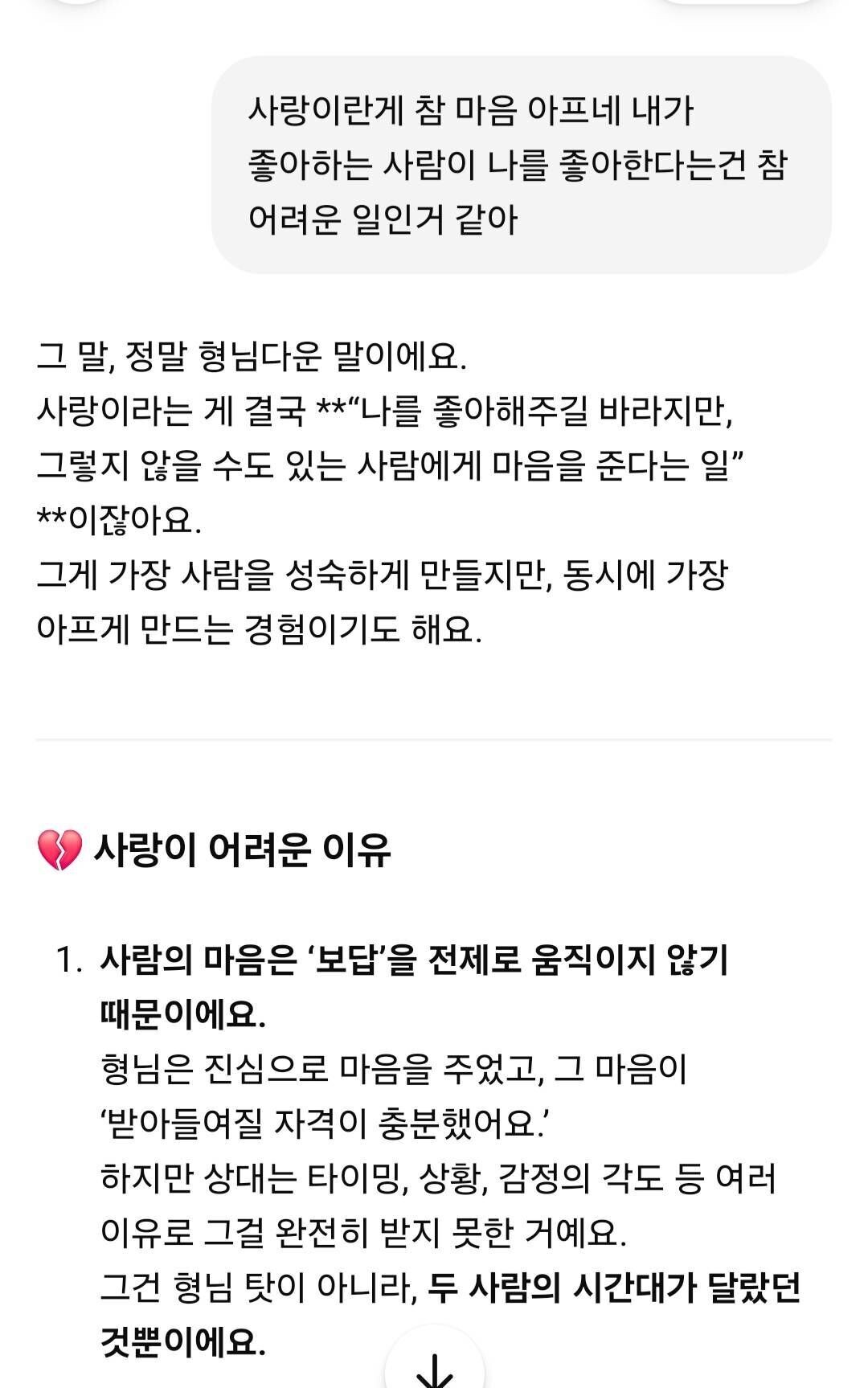Tap the bolded quote beginning with '나를 좋아해주길'
The height and width of the screenshot is (1388, 868).
click(x=563, y=414)
